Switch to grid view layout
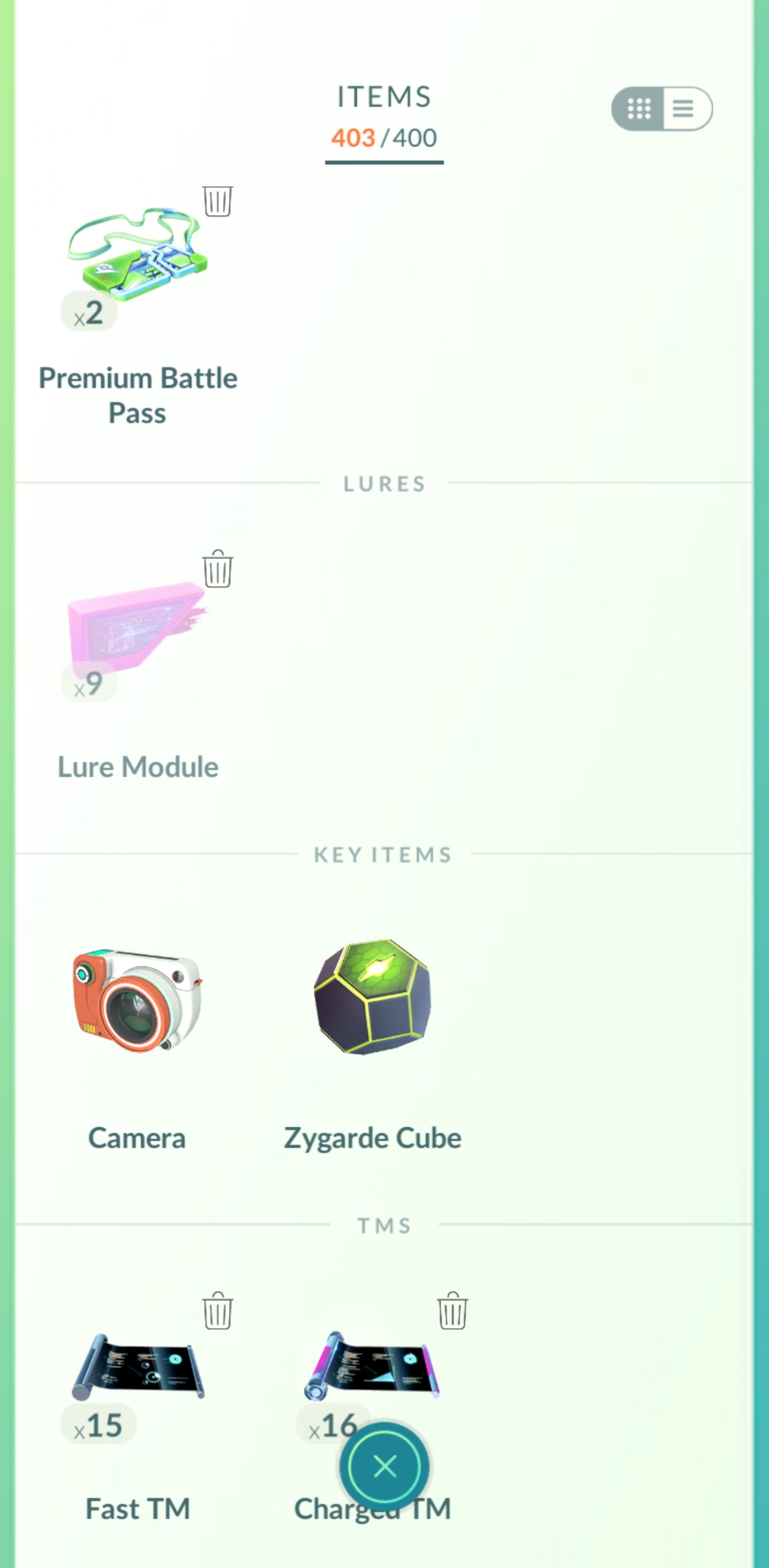This screenshot has width=769, height=1568. (638, 109)
